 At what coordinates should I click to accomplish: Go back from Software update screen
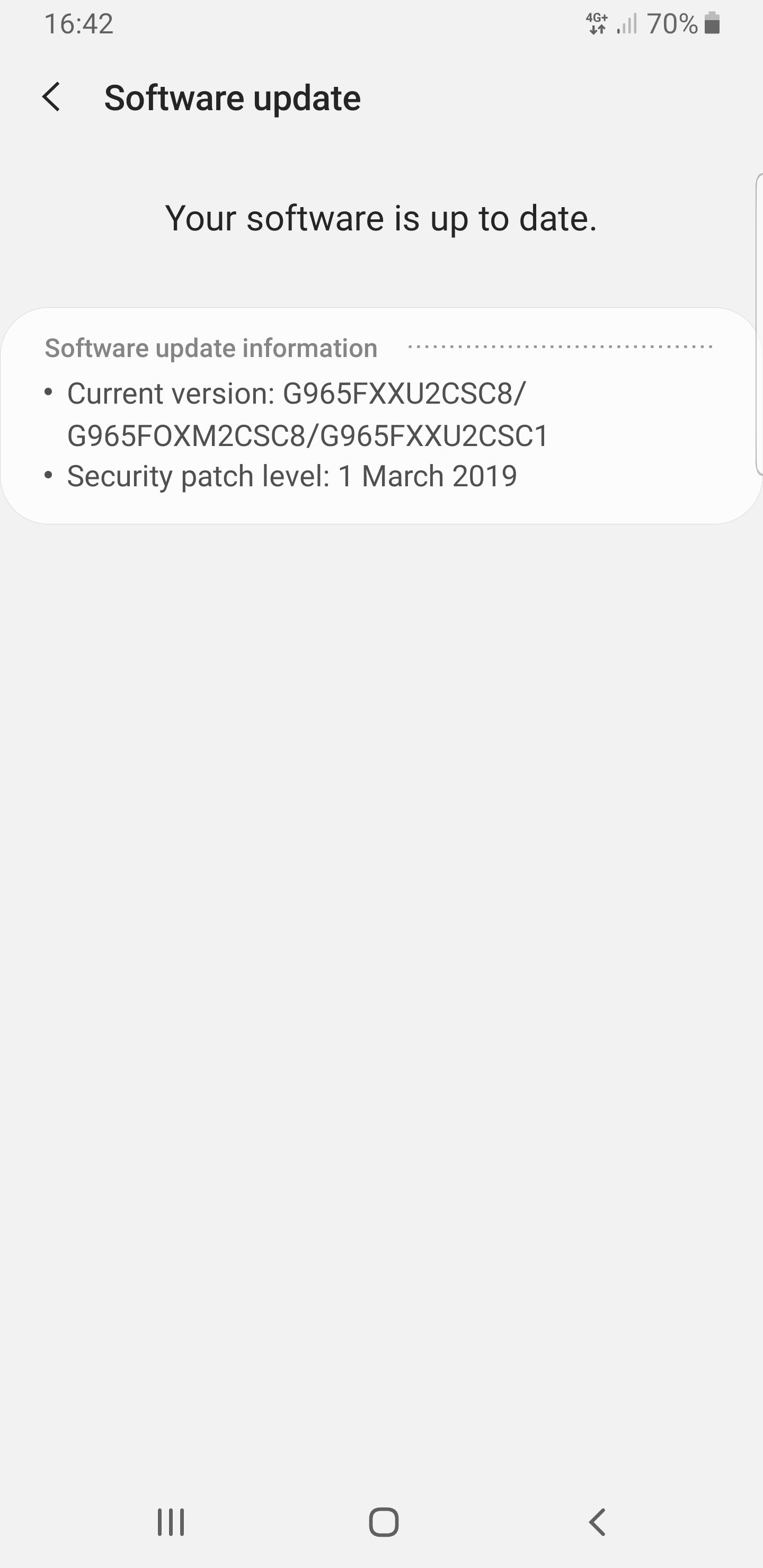coord(52,97)
